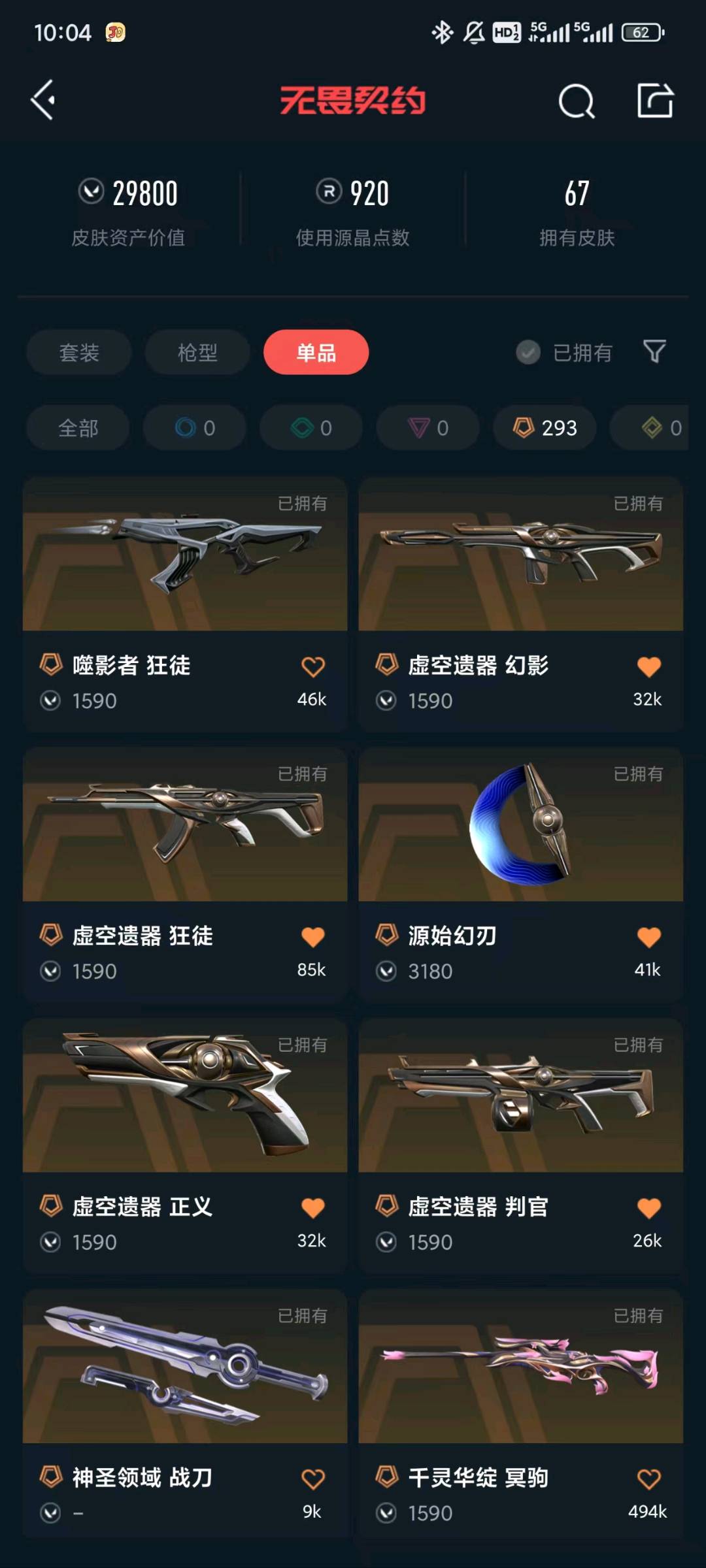Like the 千灵华绽 冥驹 skin
706x1568 pixels.
[648, 1479]
